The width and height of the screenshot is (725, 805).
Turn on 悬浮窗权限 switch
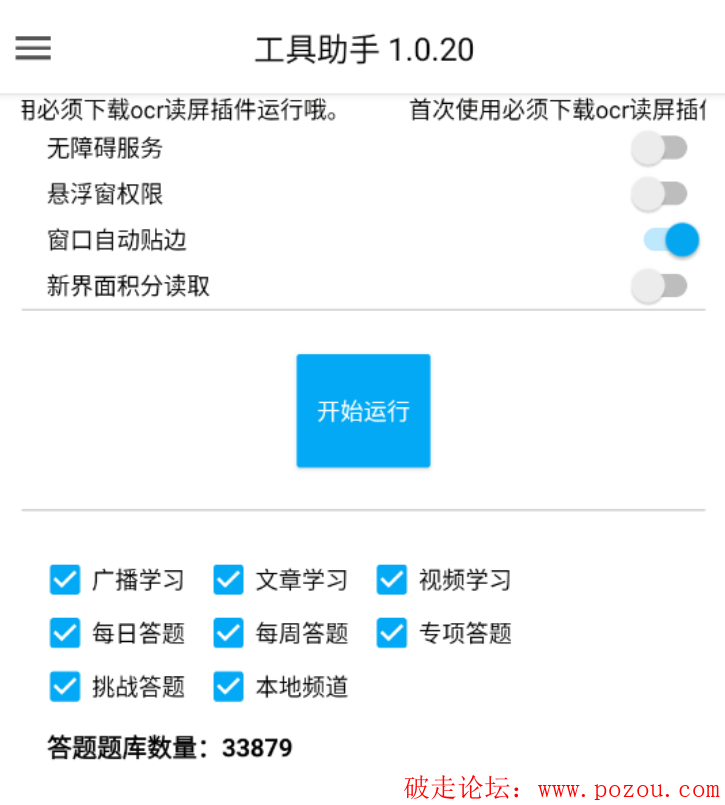click(659, 194)
